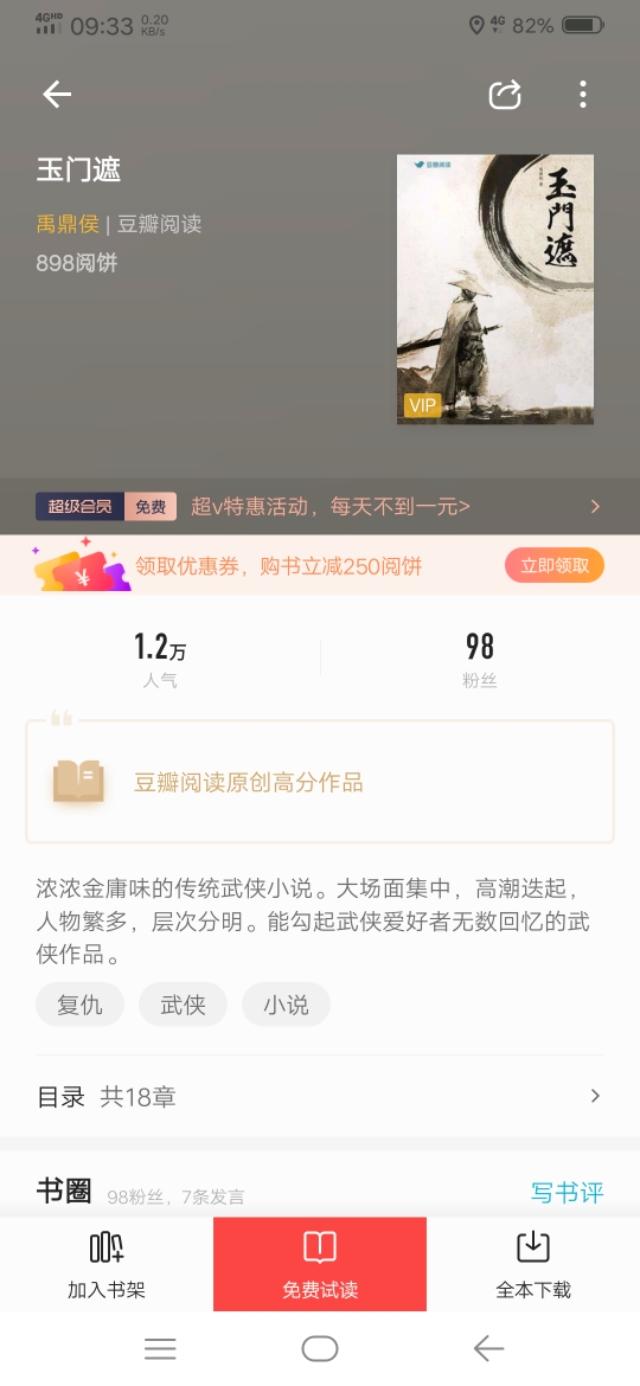Add the book via 加入书架
Screen dimensions: 640x1386
pyautogui.click(x=107, y=1264)
